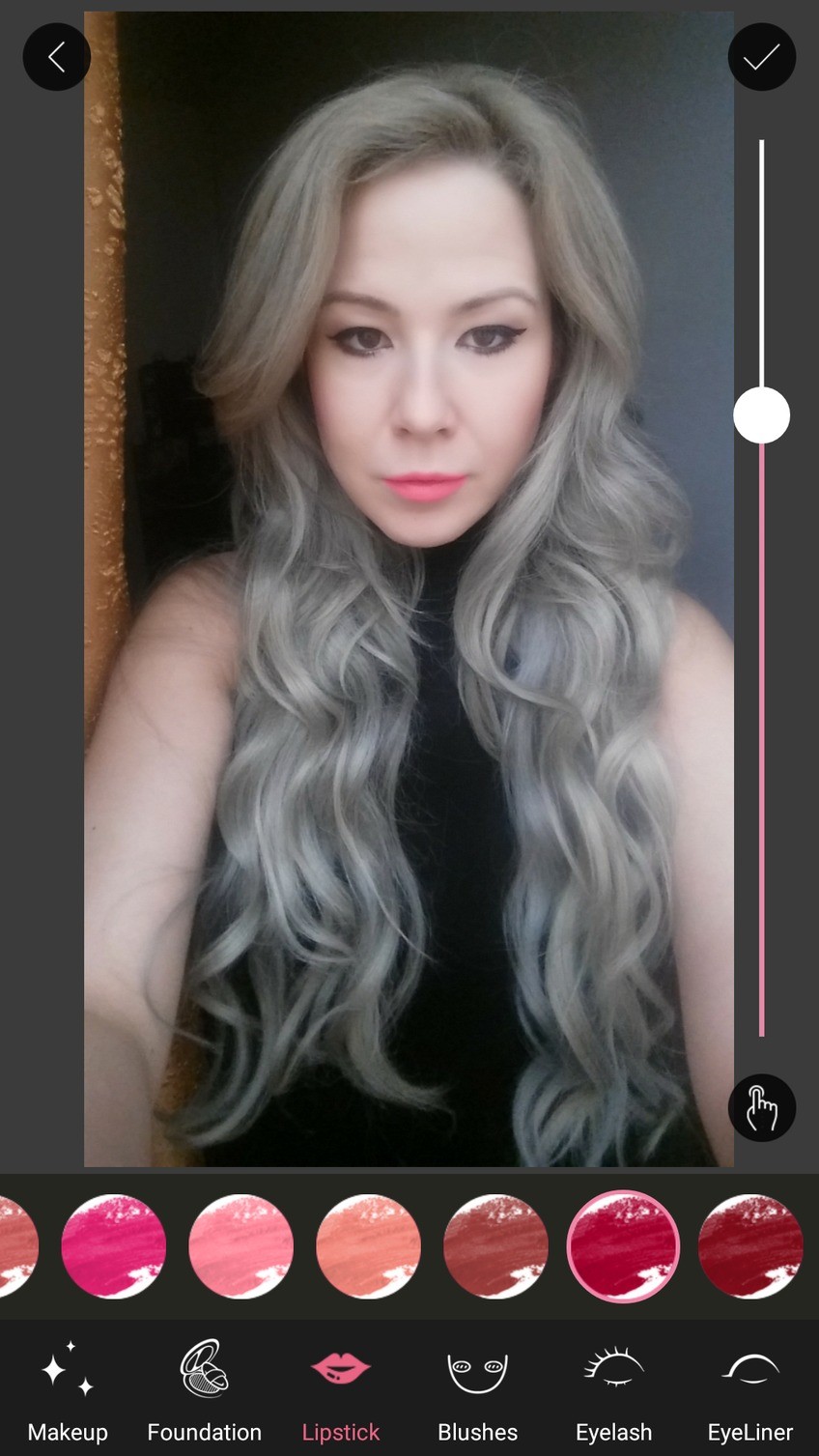Apply the brick brown lipstick shade
This screenshot has height=1456, width=819.
(x=495, y=1246)
